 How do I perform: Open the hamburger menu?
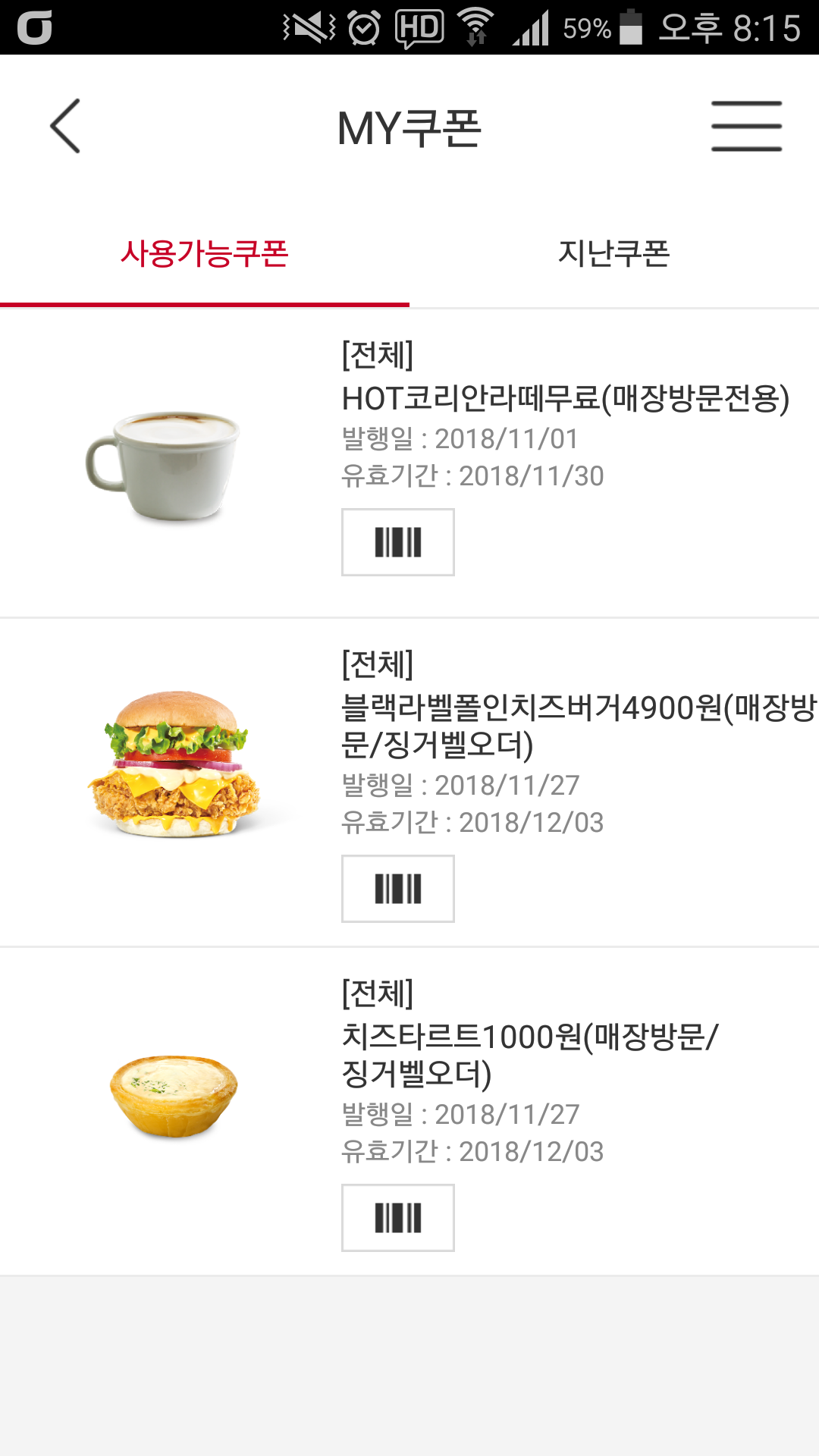click(746, 126)
